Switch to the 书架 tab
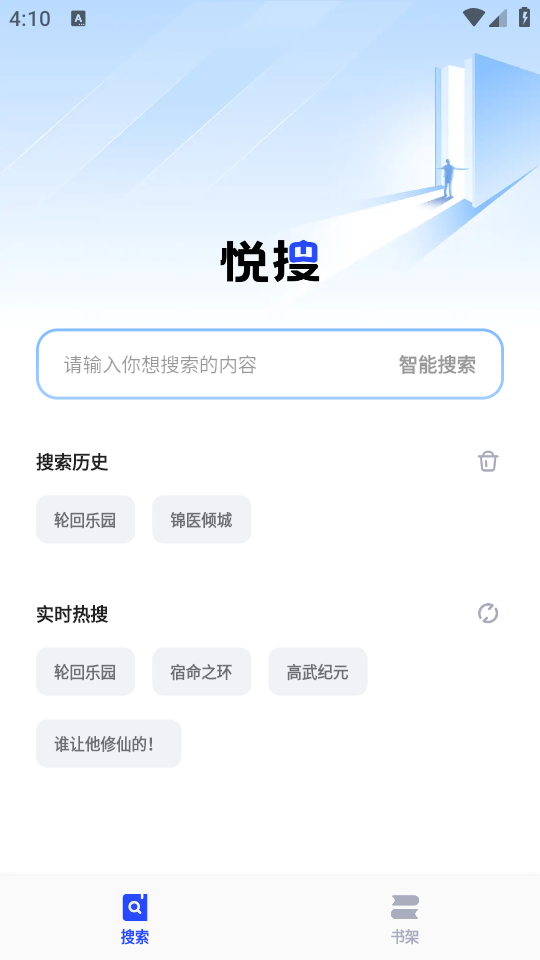540x960 pixels. click(405, 918)
